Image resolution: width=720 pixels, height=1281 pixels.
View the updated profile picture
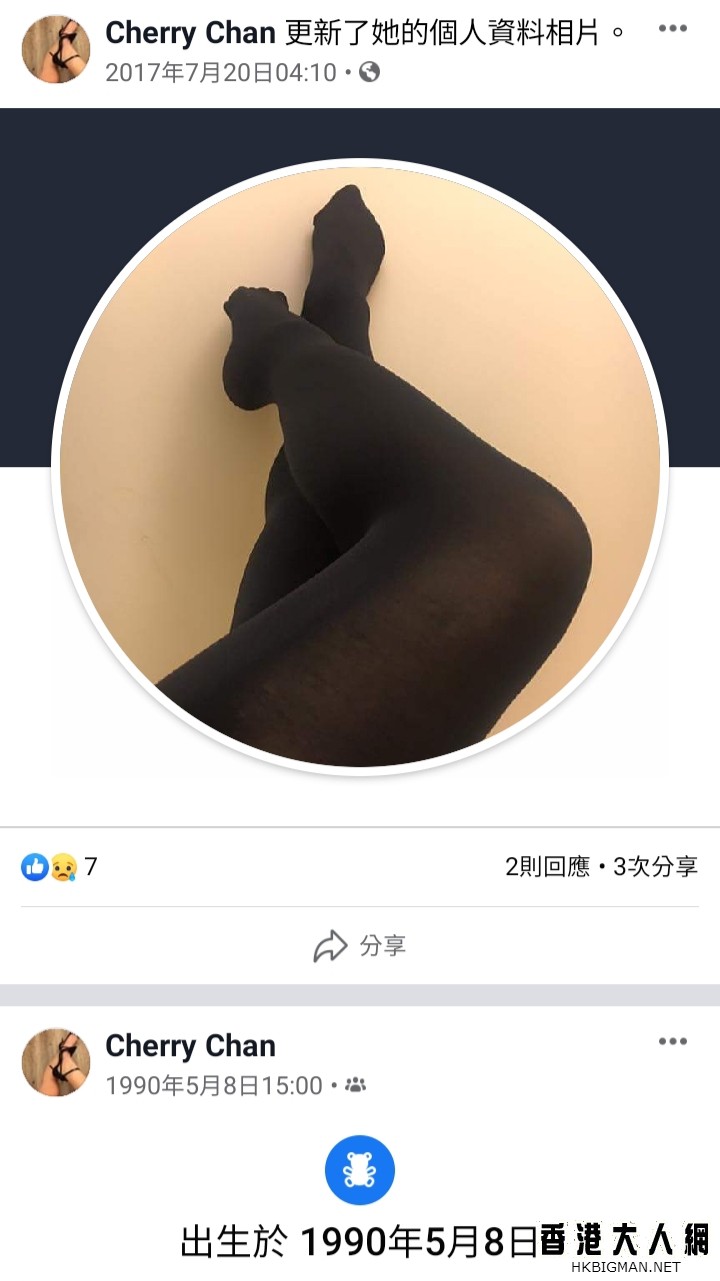[360, 467]
